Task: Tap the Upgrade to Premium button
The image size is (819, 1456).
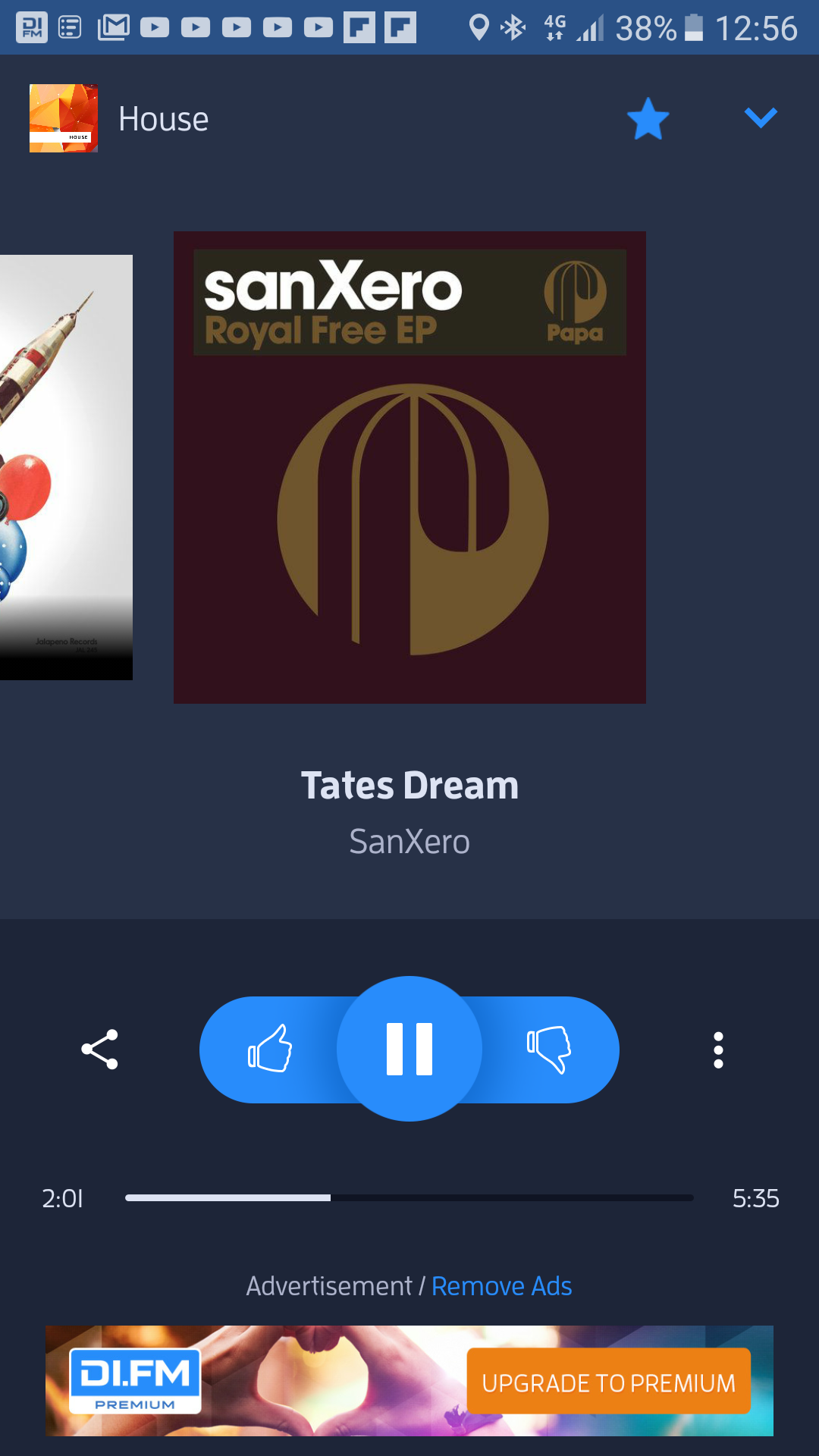Action: [608, 1382]
